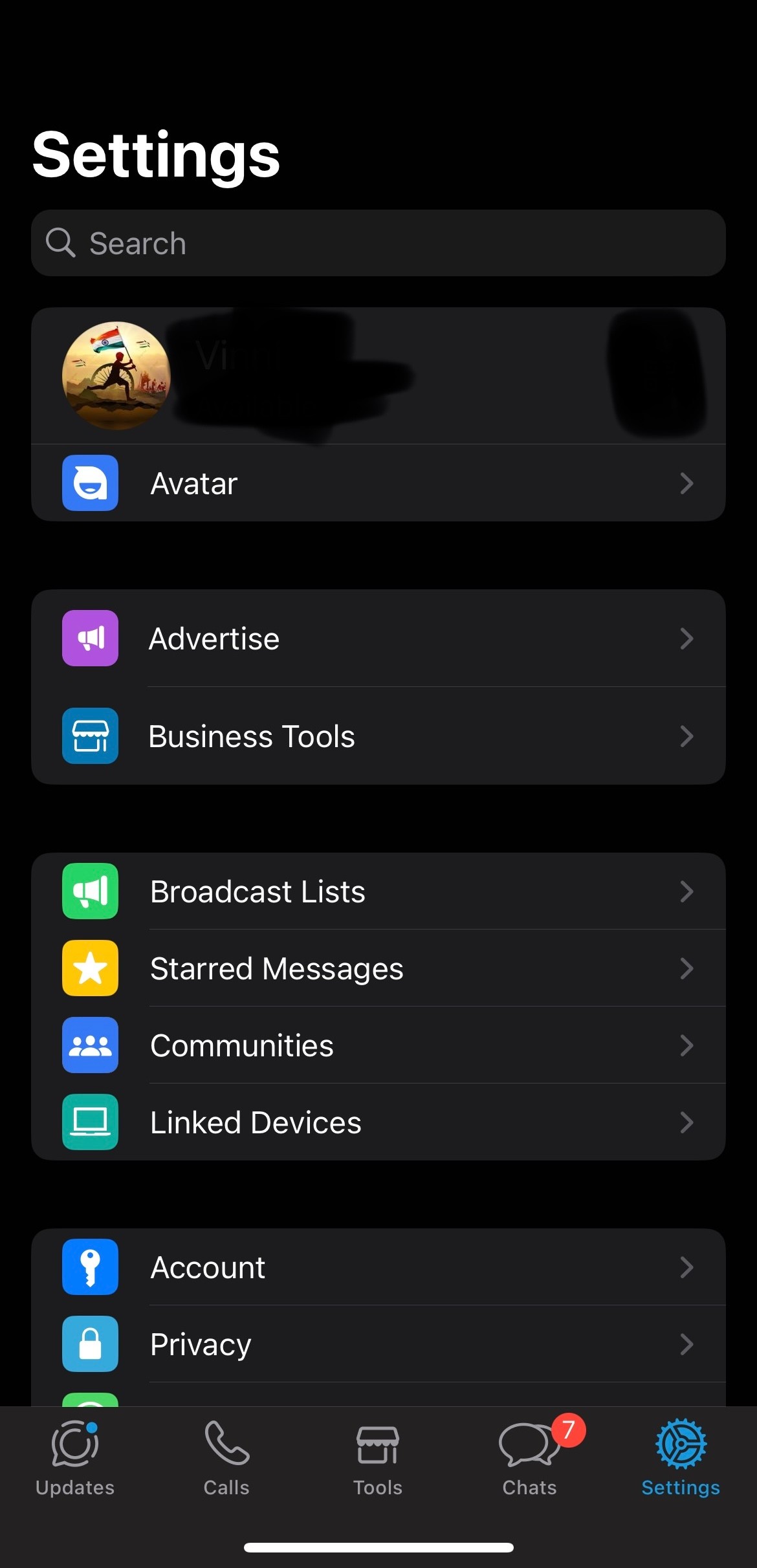Open Communities
Screen dimensions: 757x1568
[x=378, y=1045]
